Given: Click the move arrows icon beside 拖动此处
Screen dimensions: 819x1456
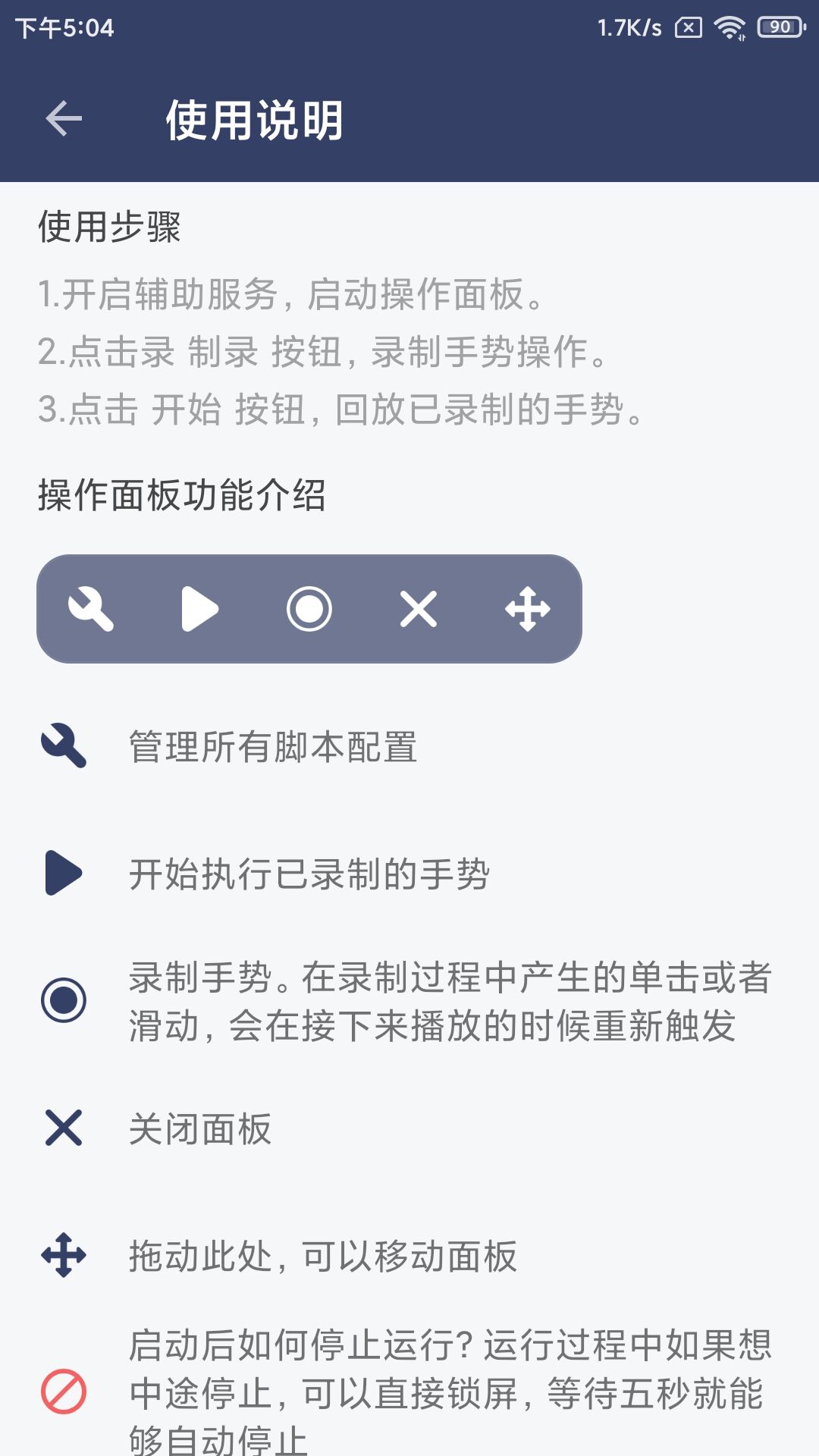Looking at the screenshot, I should 62,1255.
